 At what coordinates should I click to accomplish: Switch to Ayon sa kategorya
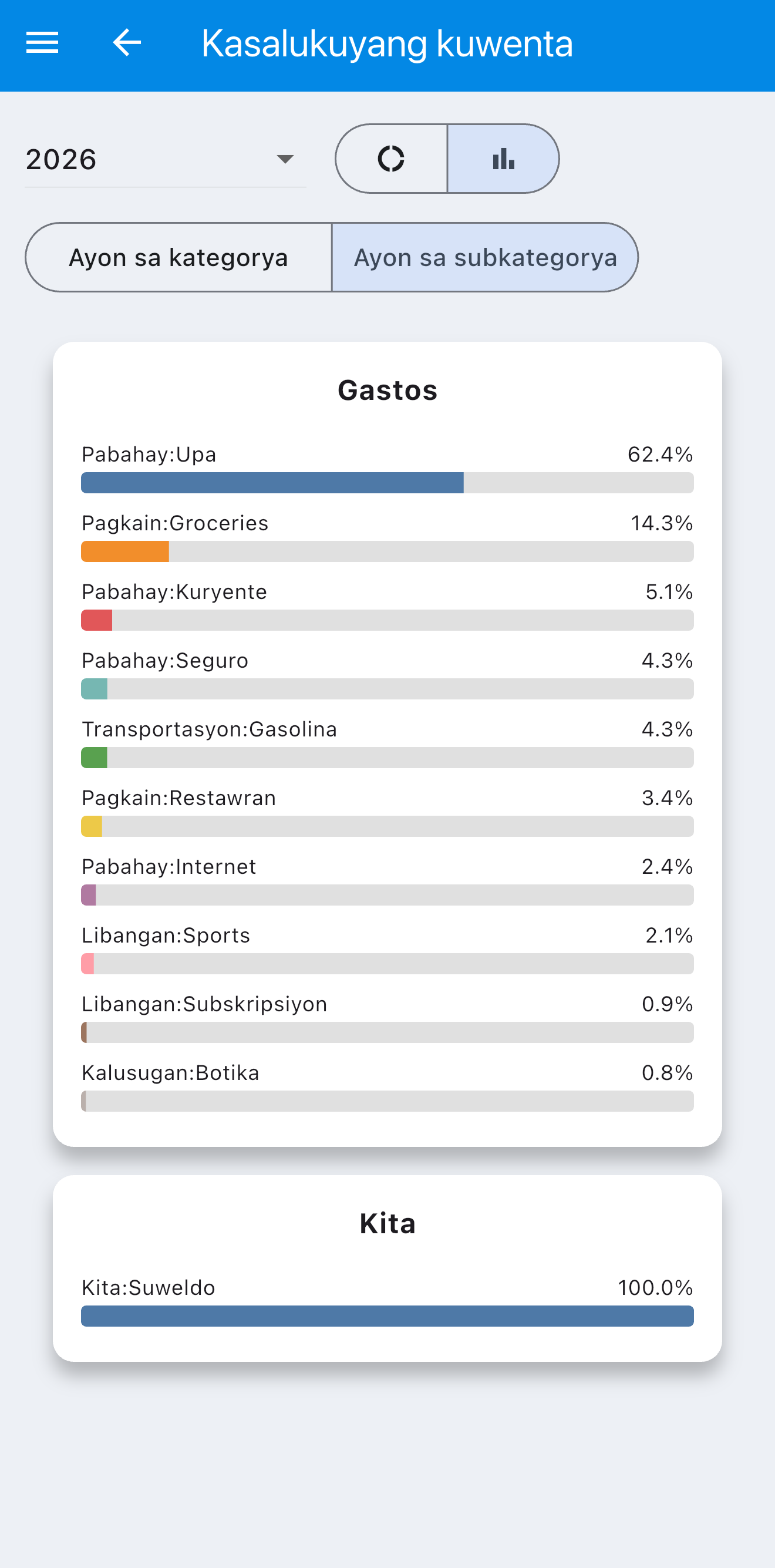point(178,257)
